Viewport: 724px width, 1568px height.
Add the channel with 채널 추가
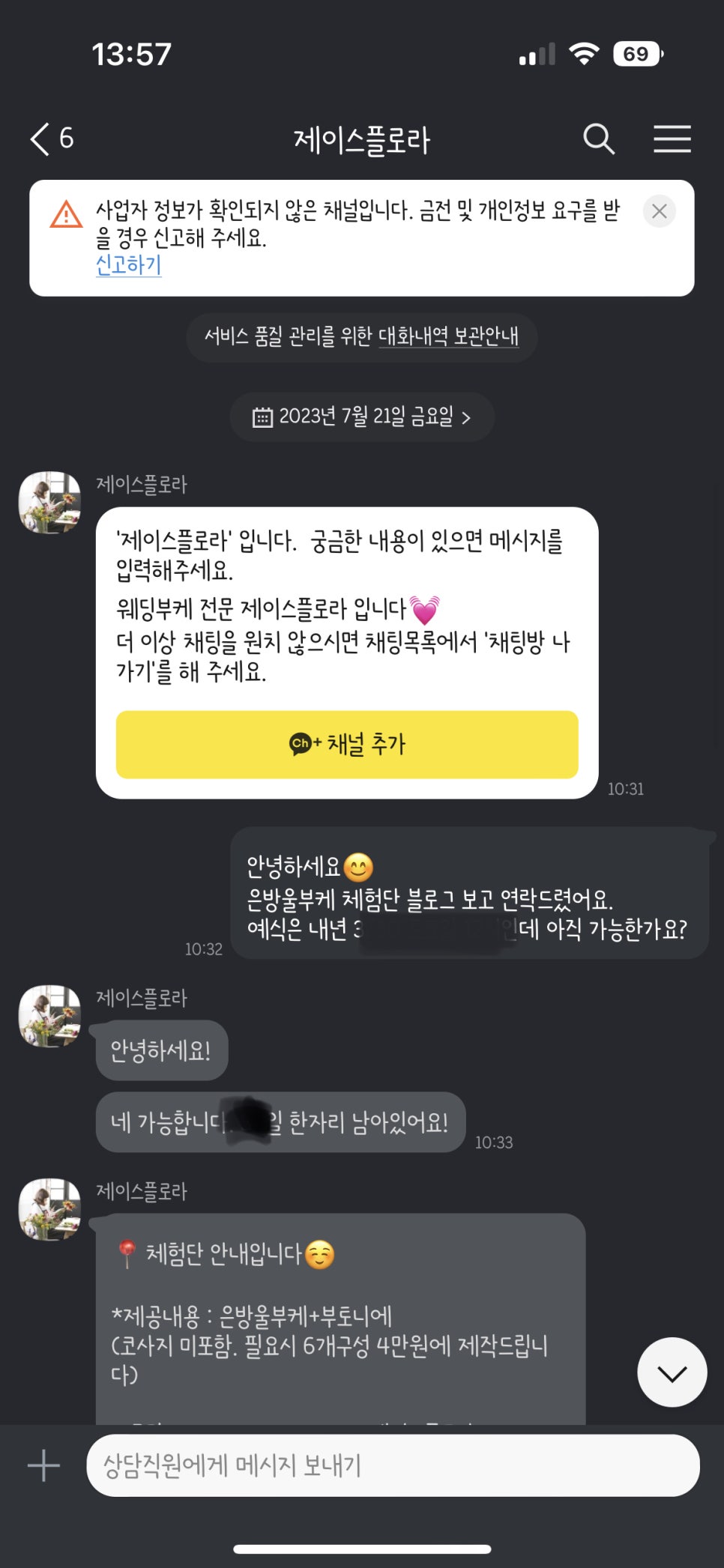pyautogui.click(x=347, y=744)
